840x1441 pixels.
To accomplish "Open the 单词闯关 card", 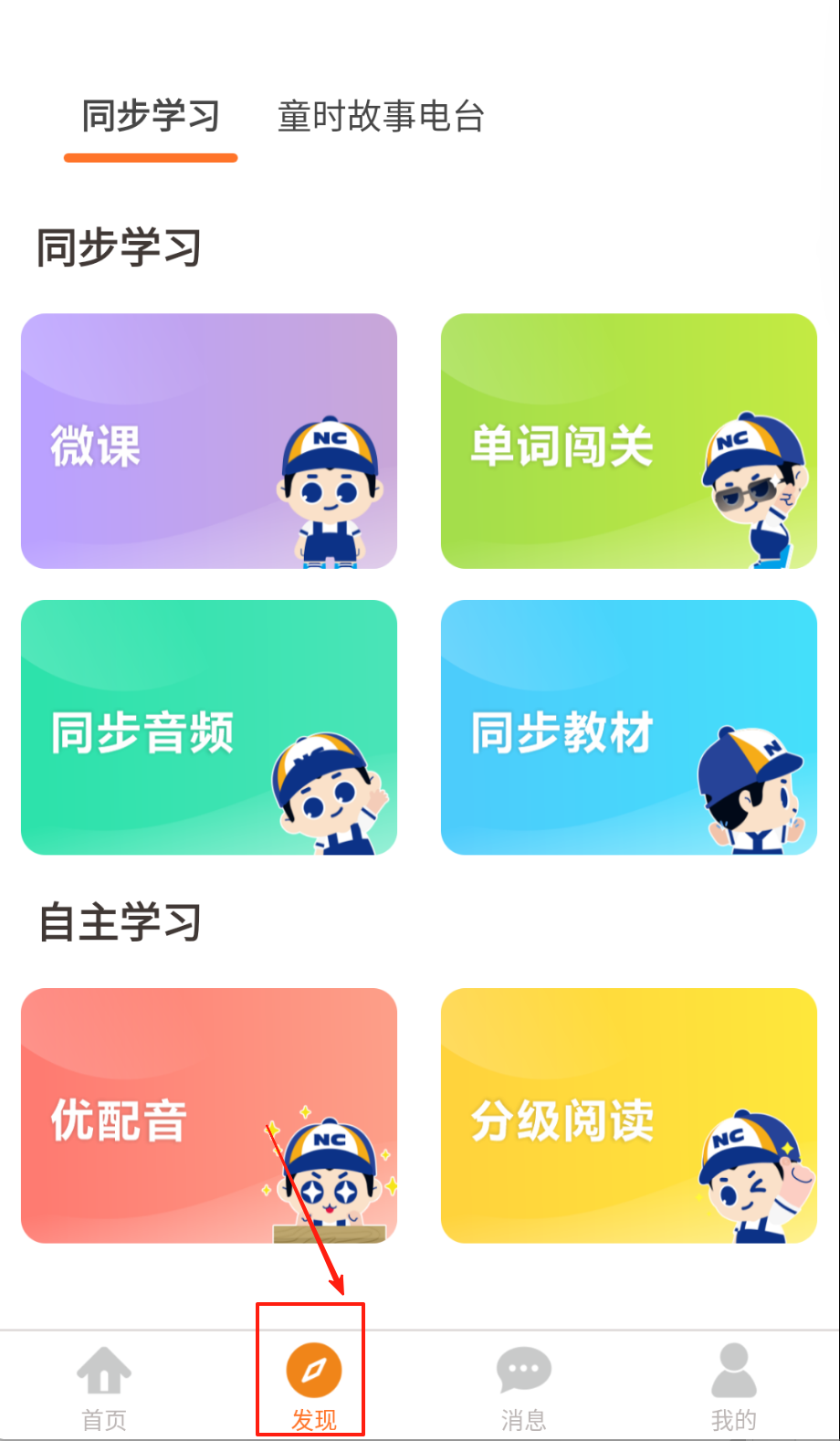I will click(629, 441).
